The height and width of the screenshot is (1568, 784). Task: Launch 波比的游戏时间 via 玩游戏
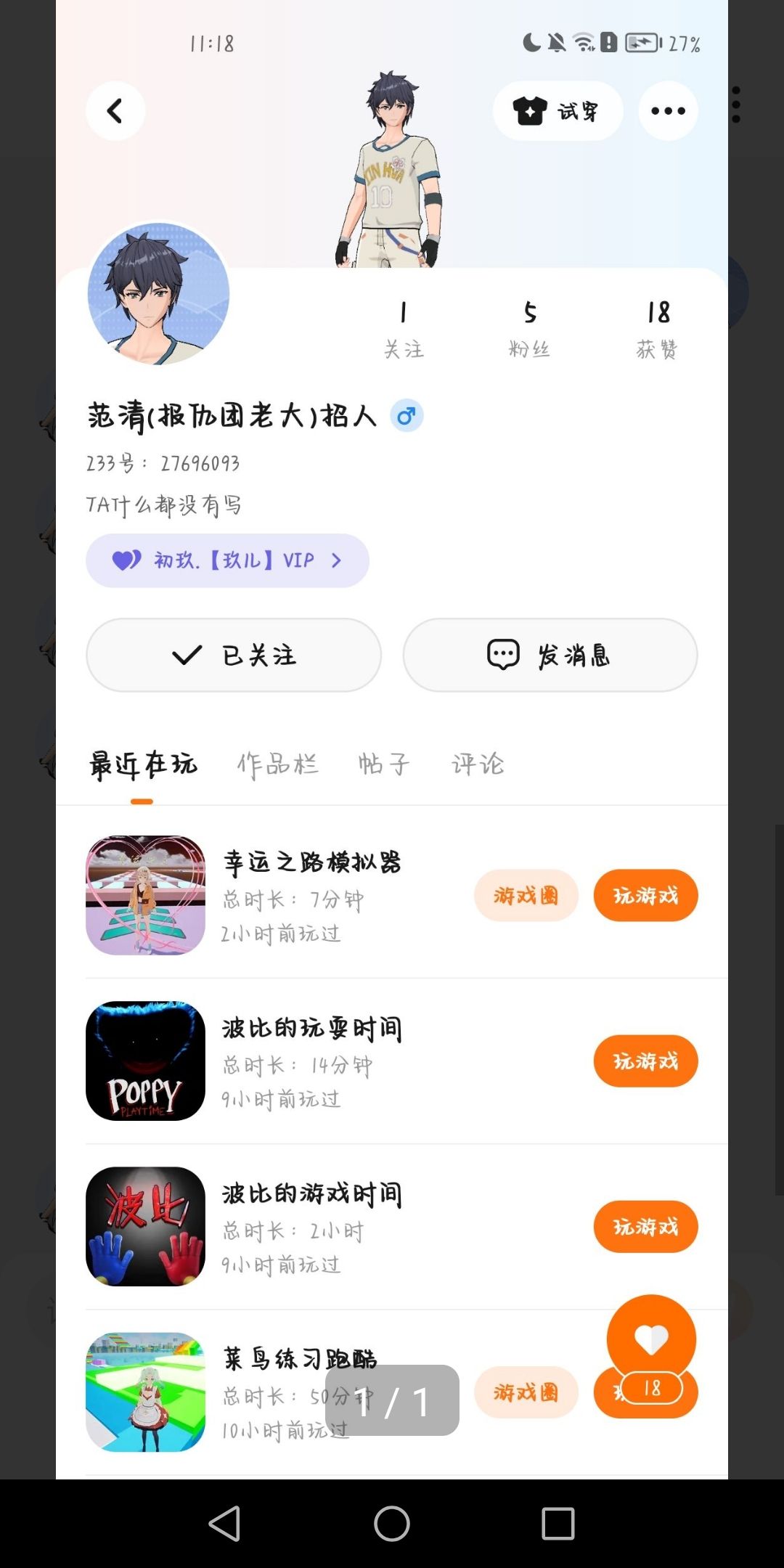[645, 1226]
